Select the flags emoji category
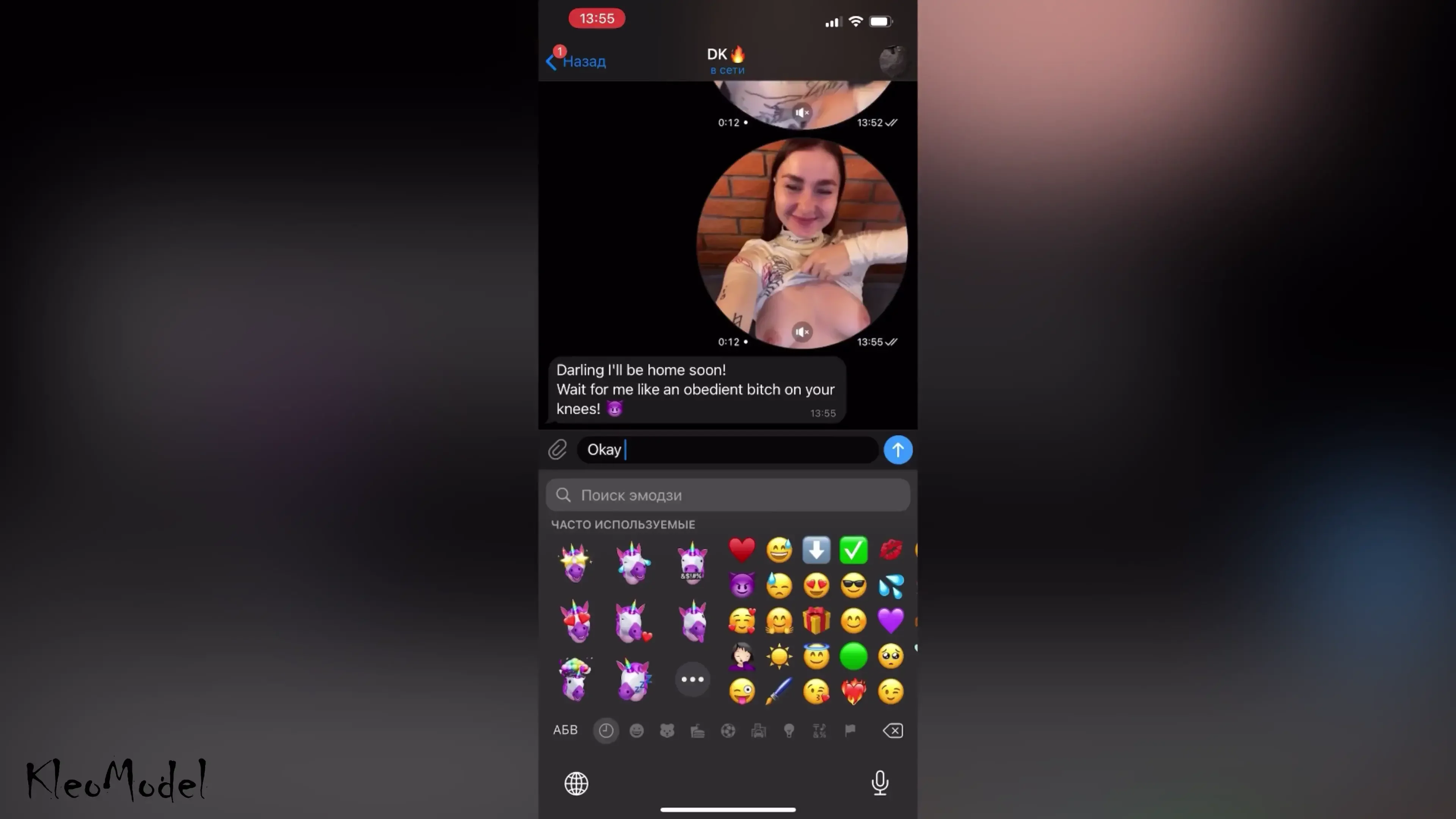The height and width of the screenshot is (819, 1456). [x=849, y=731]
